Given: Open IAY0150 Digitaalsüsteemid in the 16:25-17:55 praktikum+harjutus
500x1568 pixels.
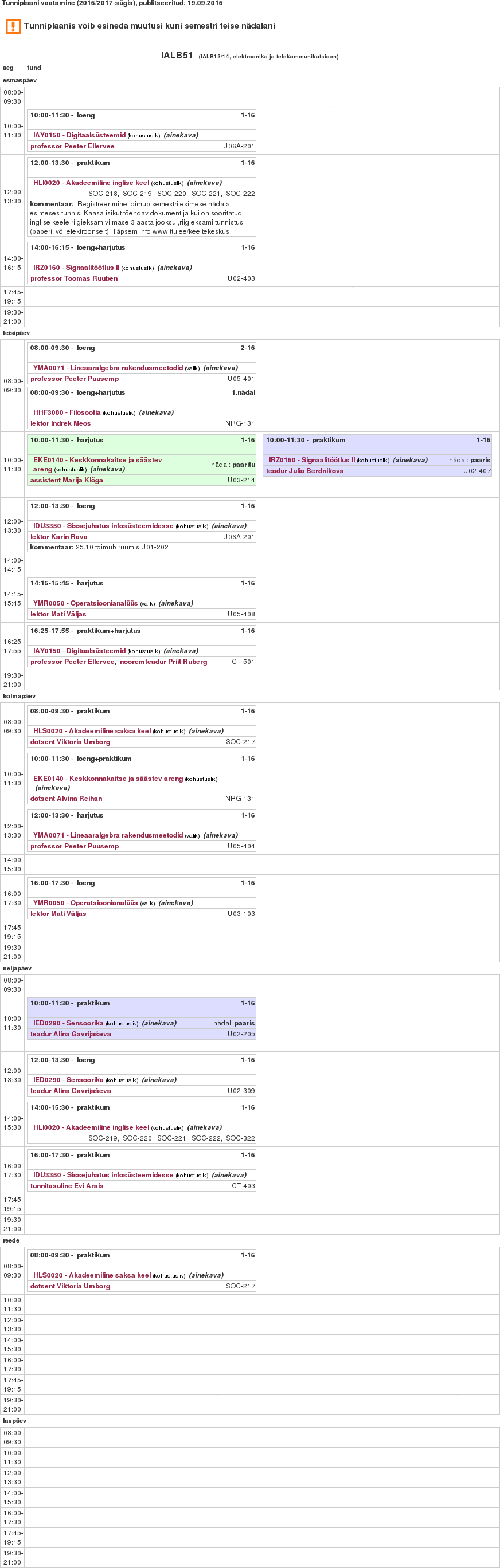Looking at the screenshot, I should point(79,650).
